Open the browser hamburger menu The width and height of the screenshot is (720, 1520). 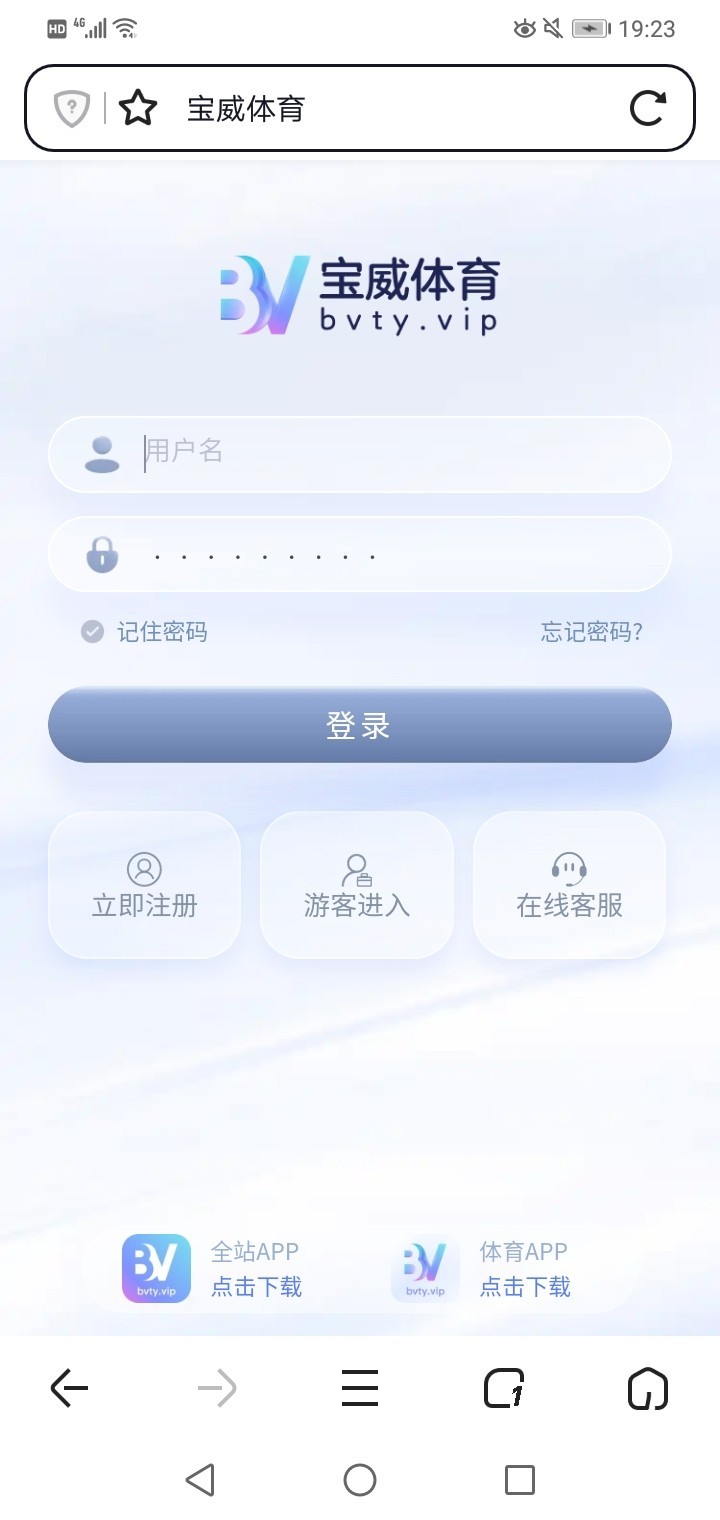(360, 1388)
